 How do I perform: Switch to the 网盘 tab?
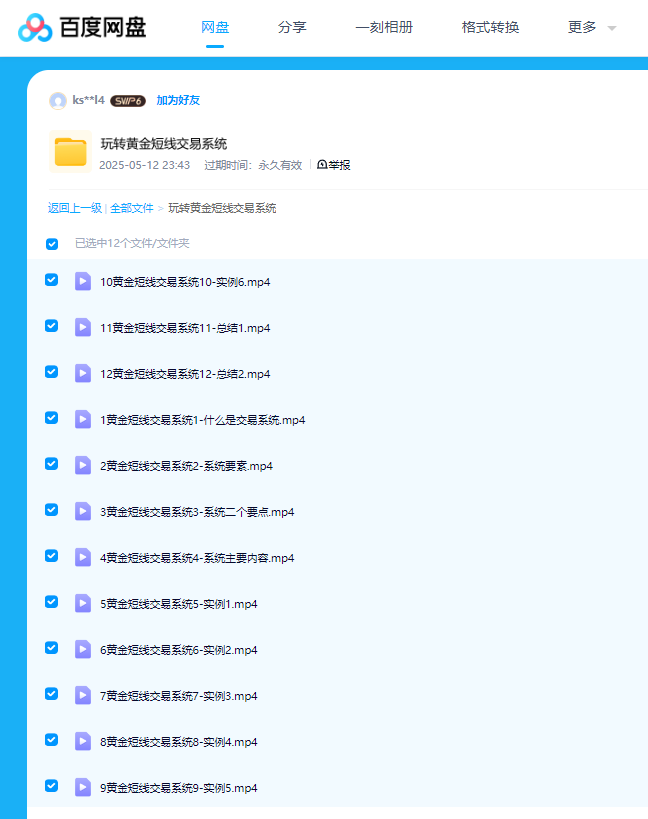coord(213,28)
